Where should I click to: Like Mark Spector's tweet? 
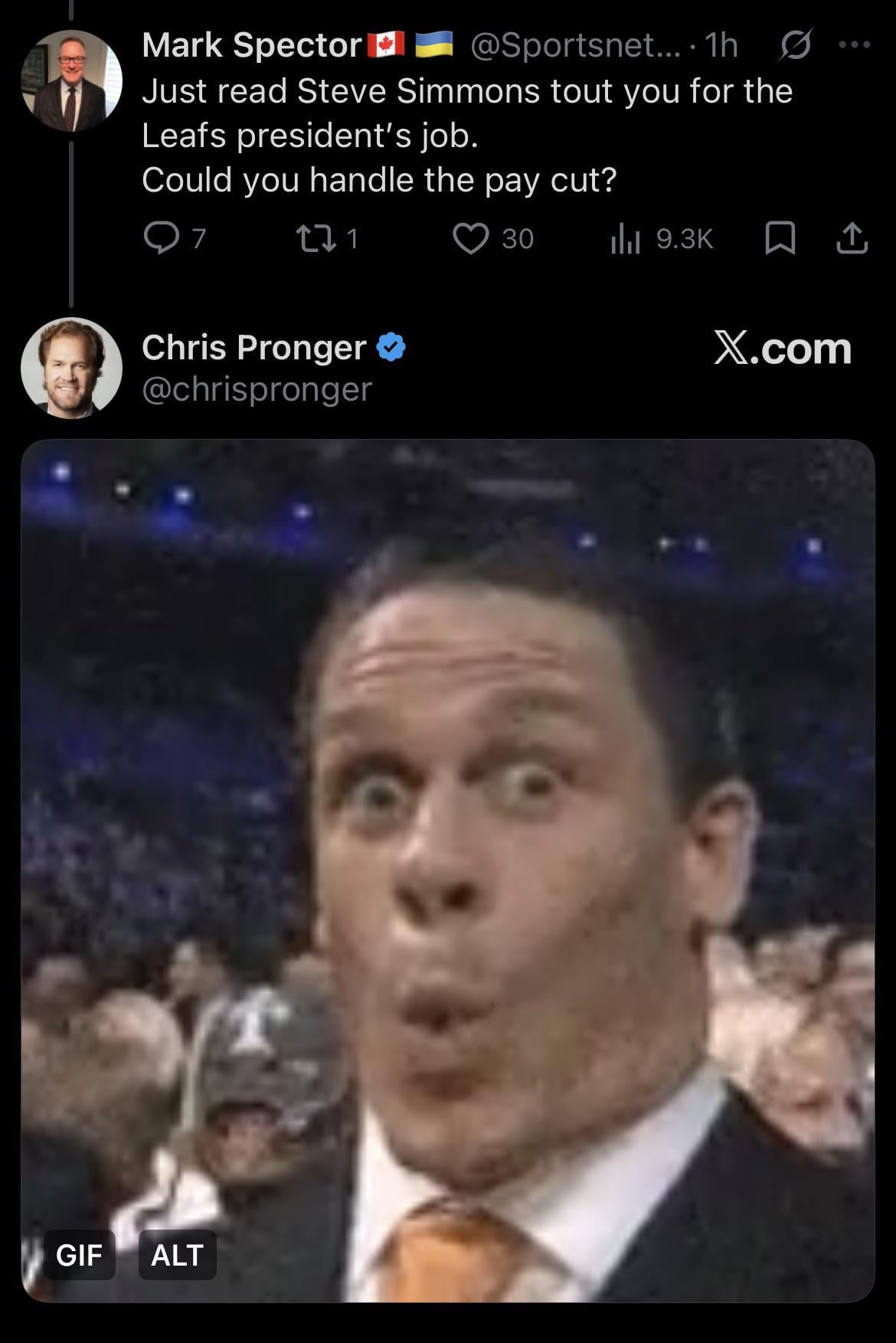[x=470, y=238]
